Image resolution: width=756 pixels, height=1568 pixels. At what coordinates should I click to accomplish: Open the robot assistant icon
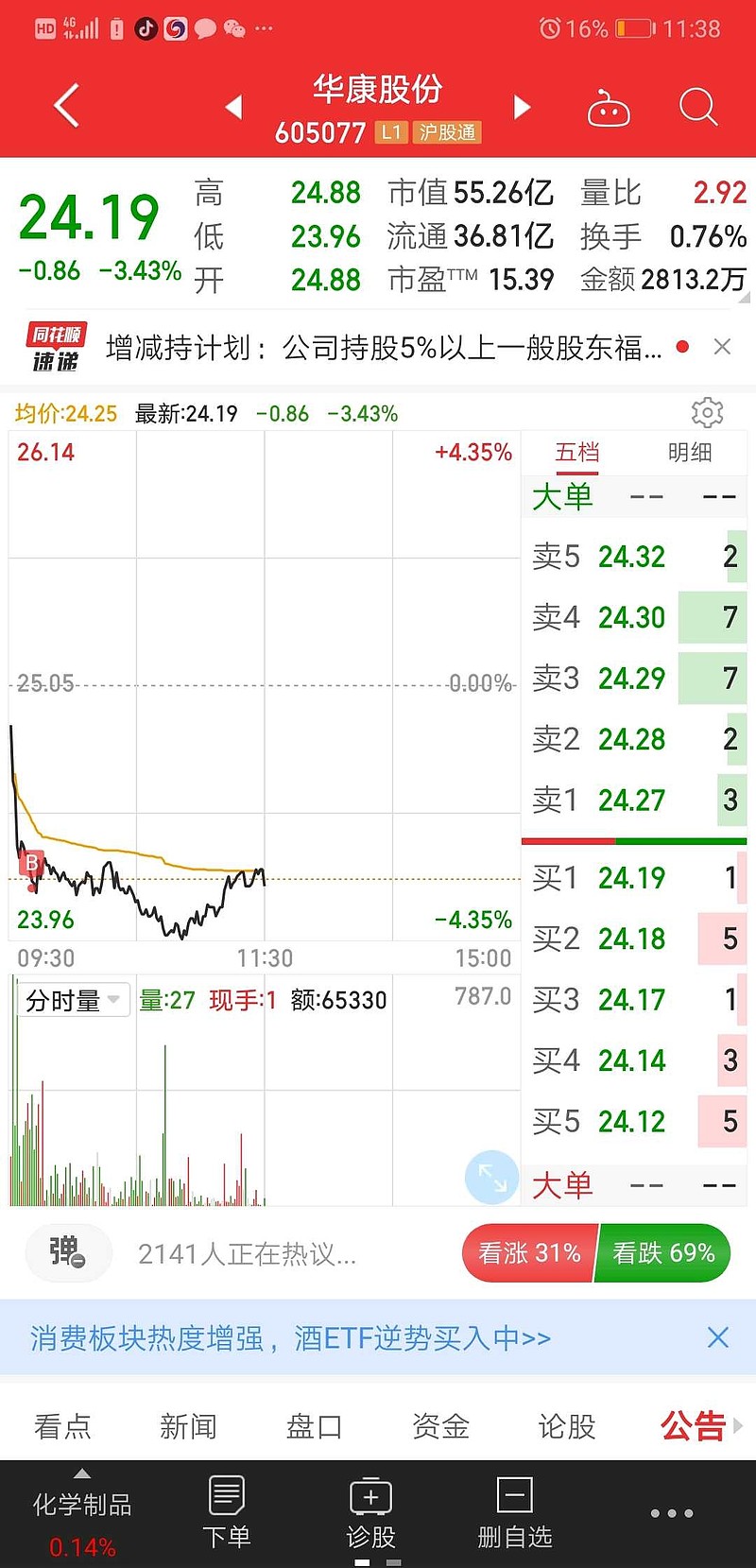609,108
